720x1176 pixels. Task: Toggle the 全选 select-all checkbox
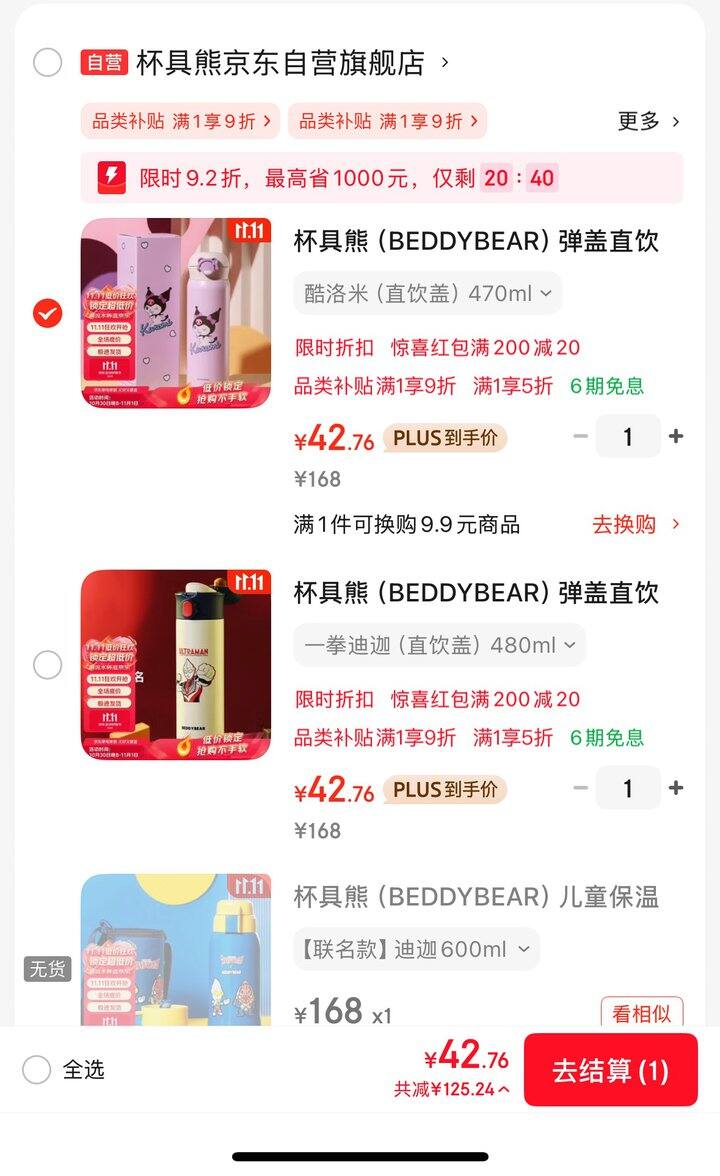[x=37, y=1071]
